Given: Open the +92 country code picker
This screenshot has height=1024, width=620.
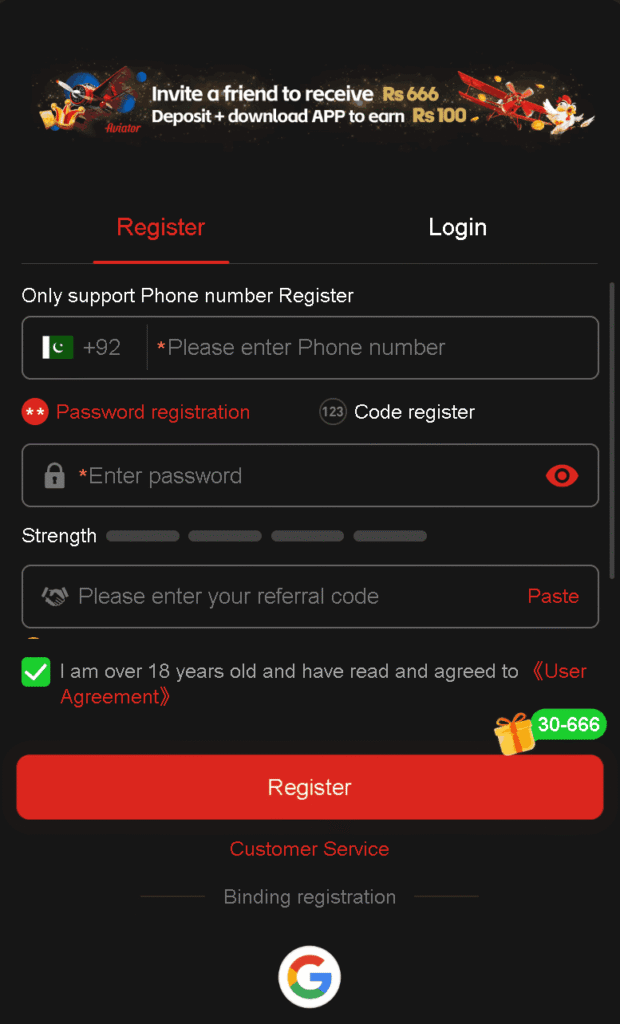Looking at the screenshot, I should click(82, 347).
